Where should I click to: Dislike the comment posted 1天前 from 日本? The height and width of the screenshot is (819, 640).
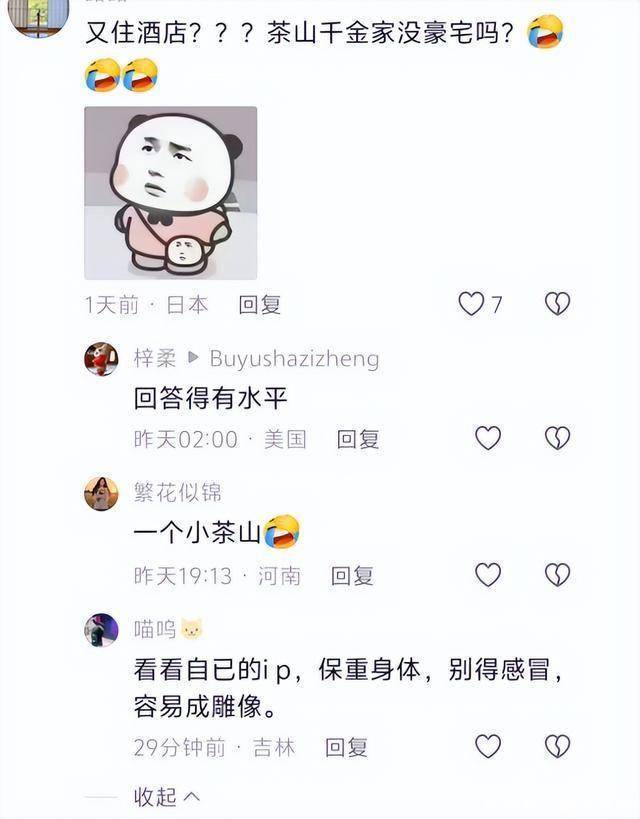[557, 304]
